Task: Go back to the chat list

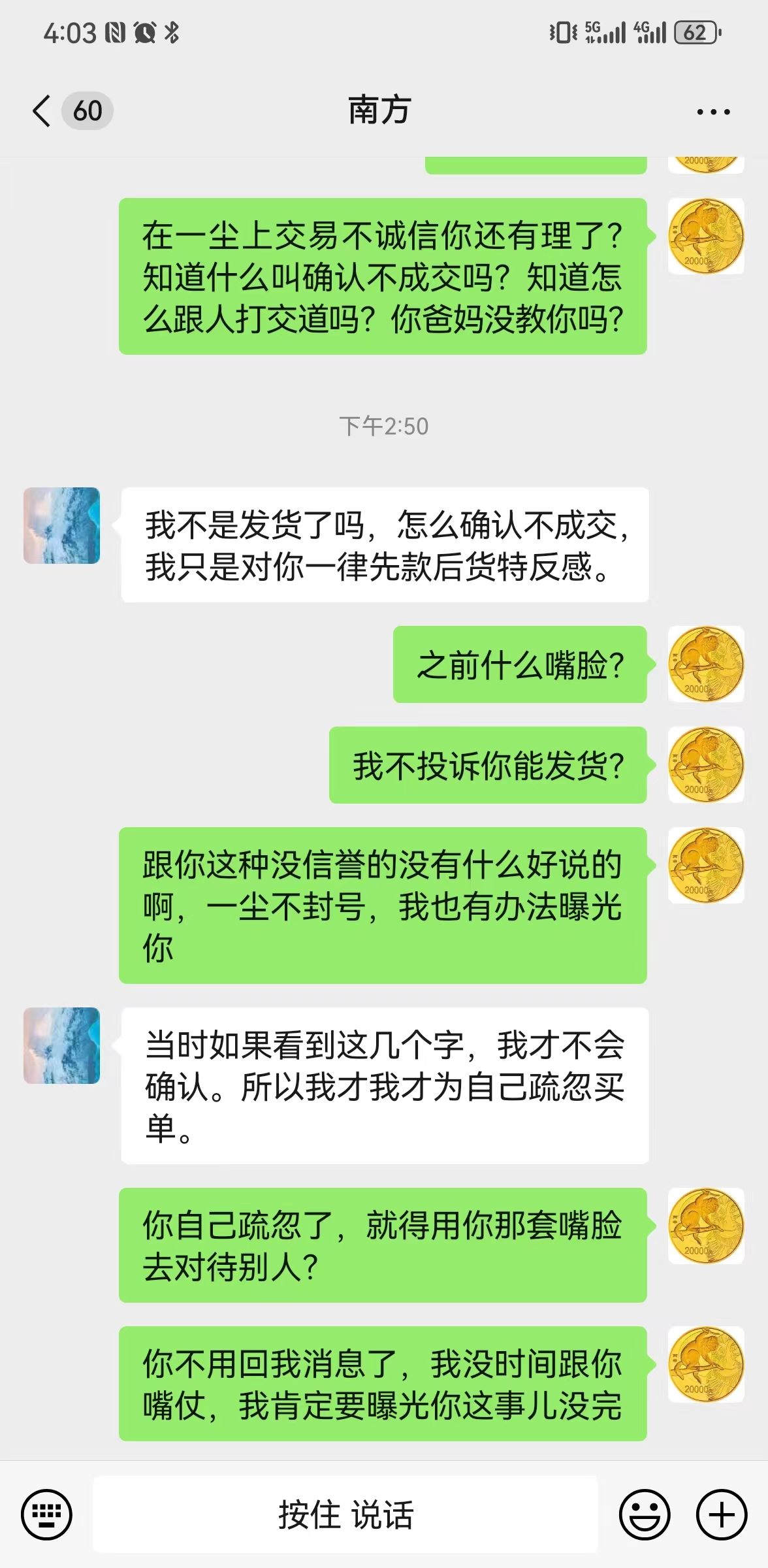Action: (42, 110)
